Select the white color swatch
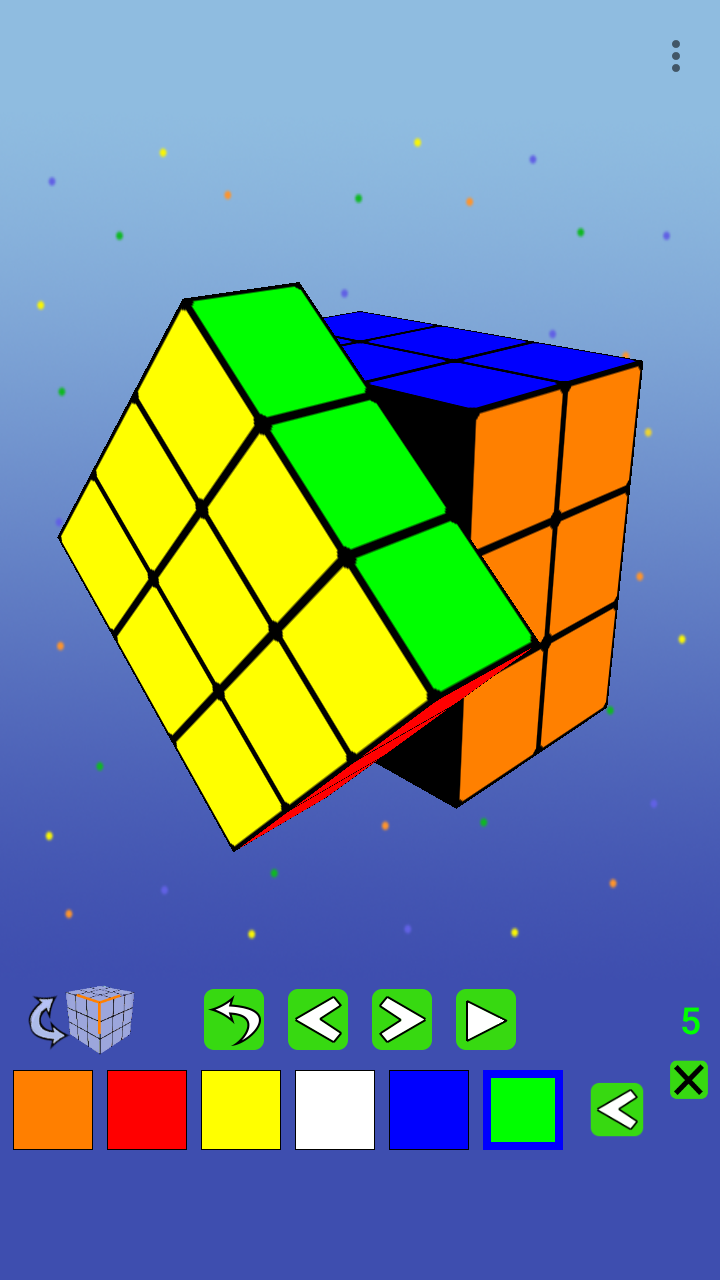 coord(335,1110)
